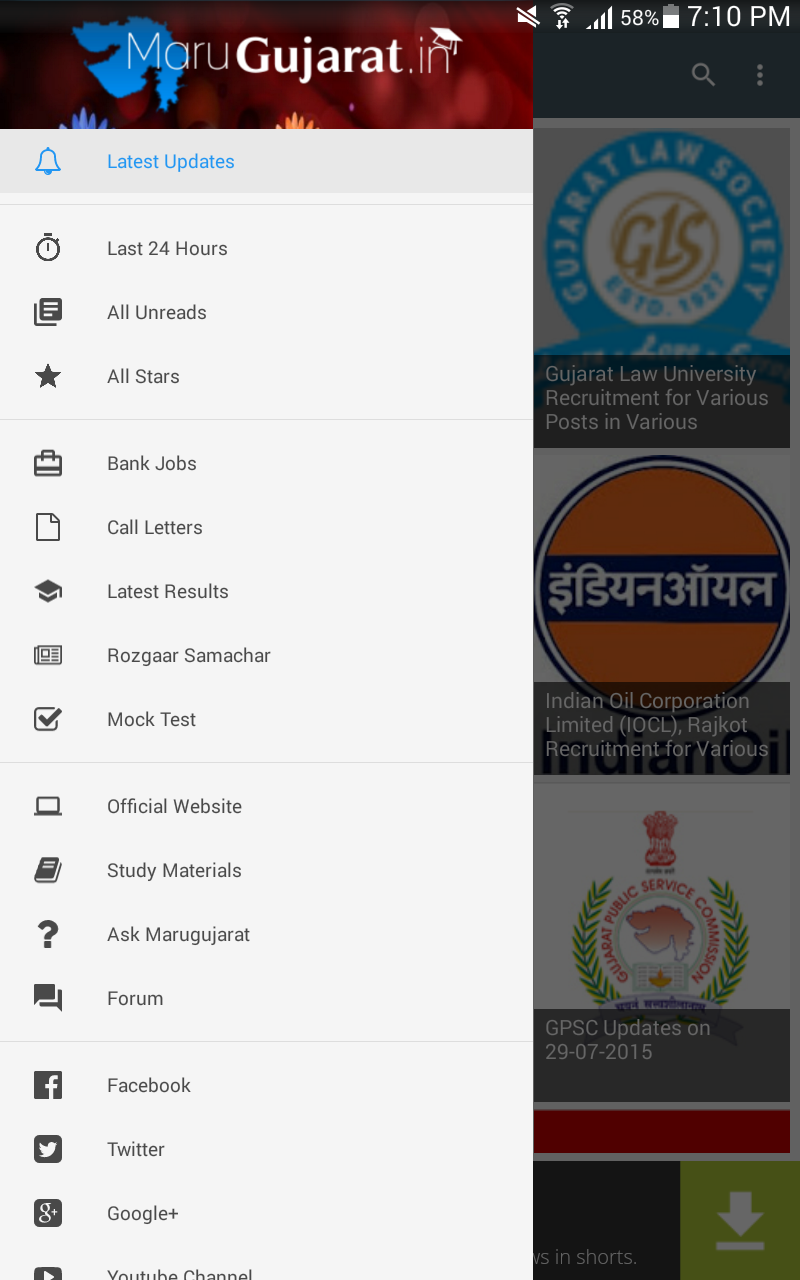
Task: Open the Twitter entry
Action: [266, 1149]
